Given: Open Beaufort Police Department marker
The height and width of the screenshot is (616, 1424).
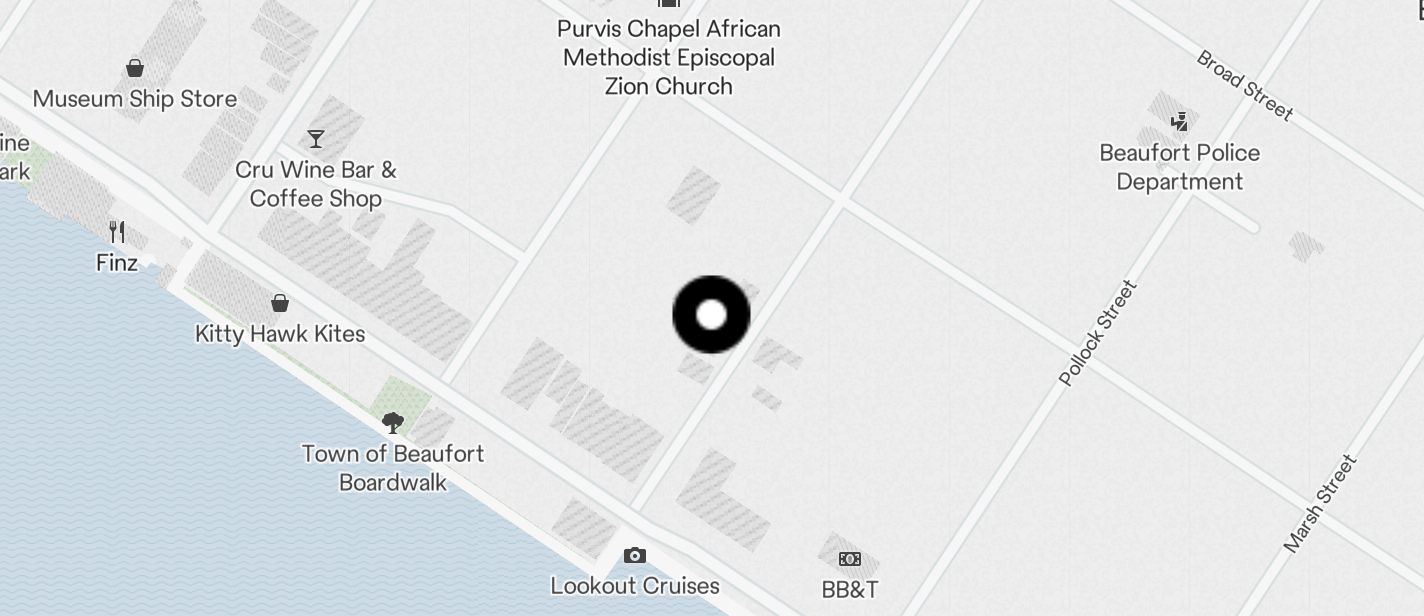Looking at the screenshot, I should [1180, 123].
